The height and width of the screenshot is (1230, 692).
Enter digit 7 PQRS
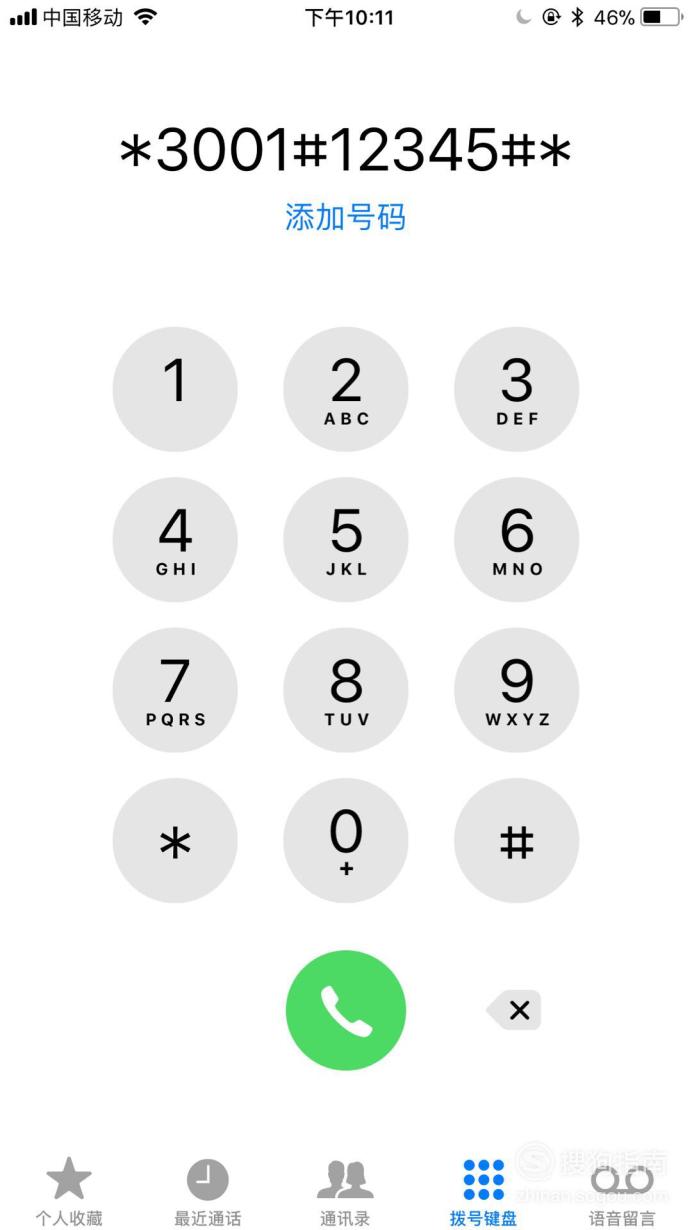(x=175, y=690)
